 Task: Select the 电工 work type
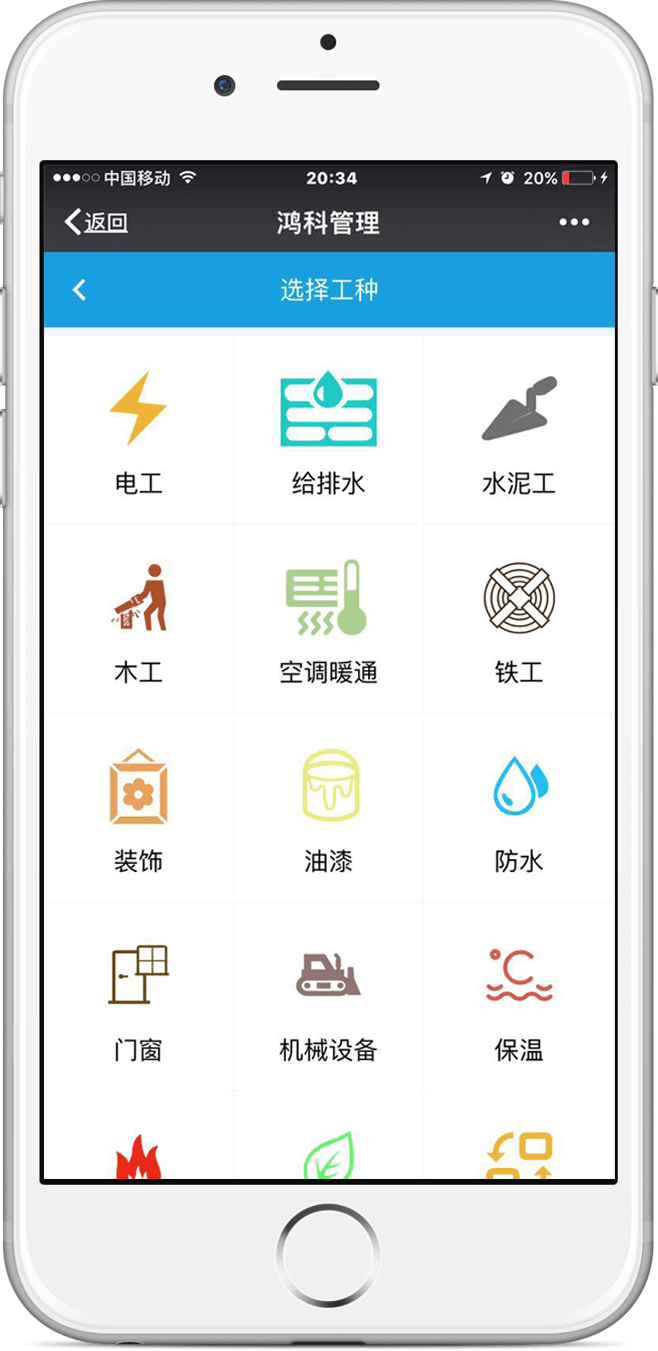(x=138, y=430)
